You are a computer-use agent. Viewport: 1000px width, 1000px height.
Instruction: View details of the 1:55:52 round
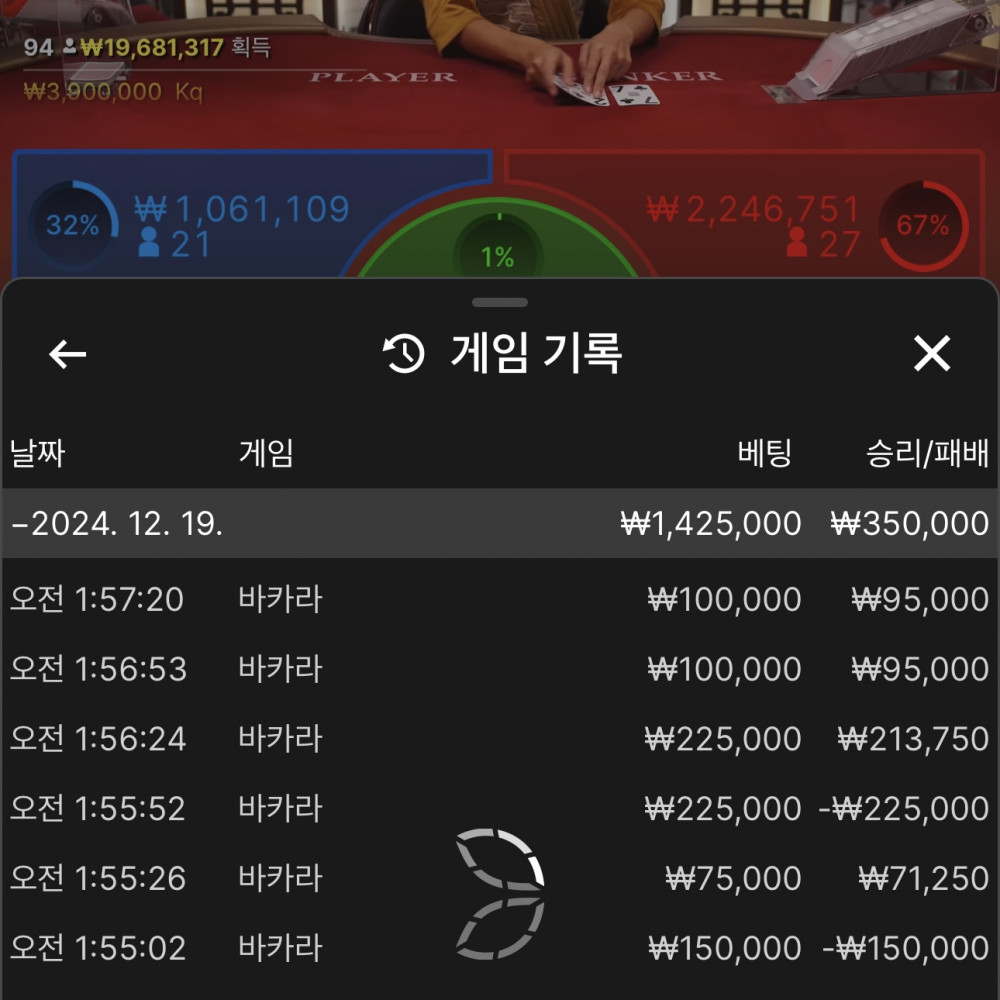499,808
